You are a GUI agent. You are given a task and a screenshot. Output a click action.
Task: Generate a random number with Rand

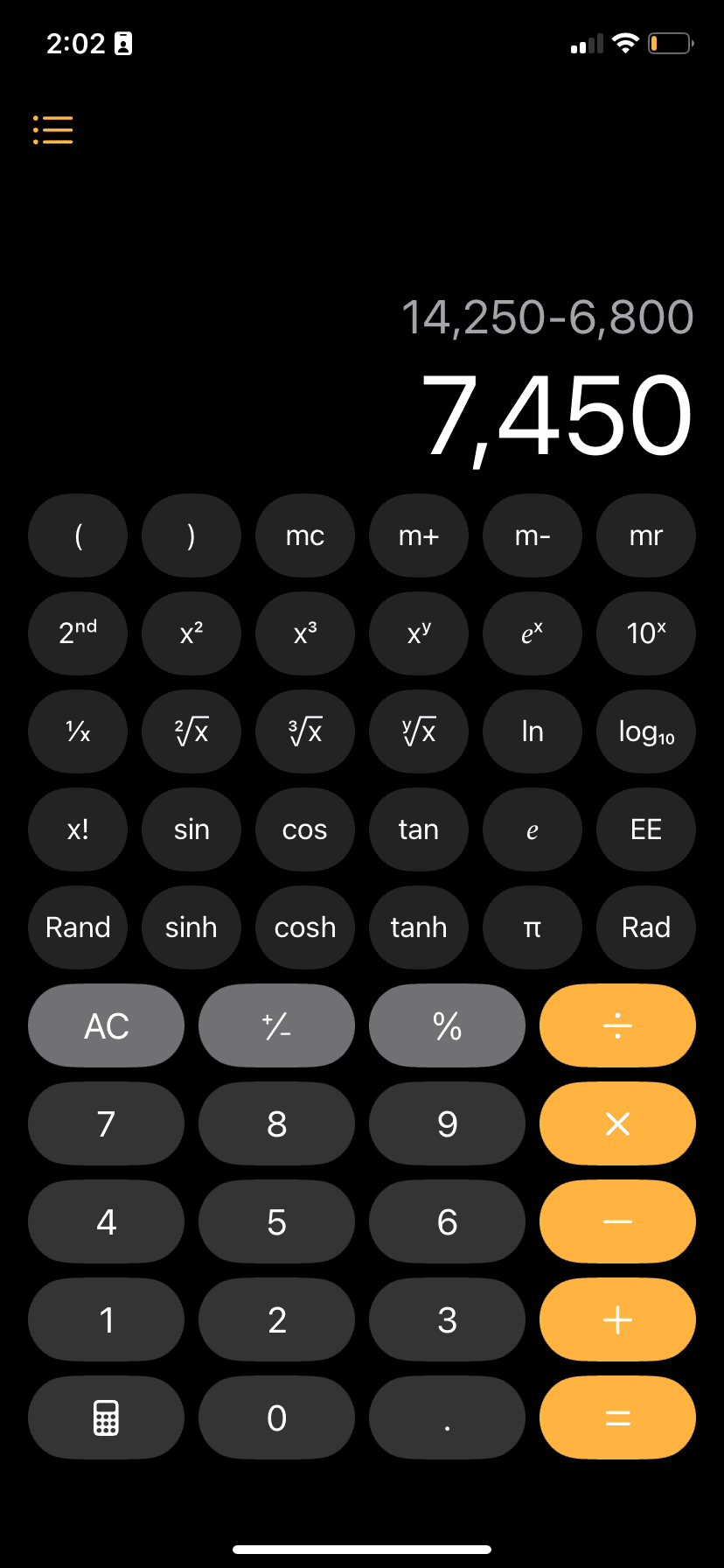[x=78, y=927]
